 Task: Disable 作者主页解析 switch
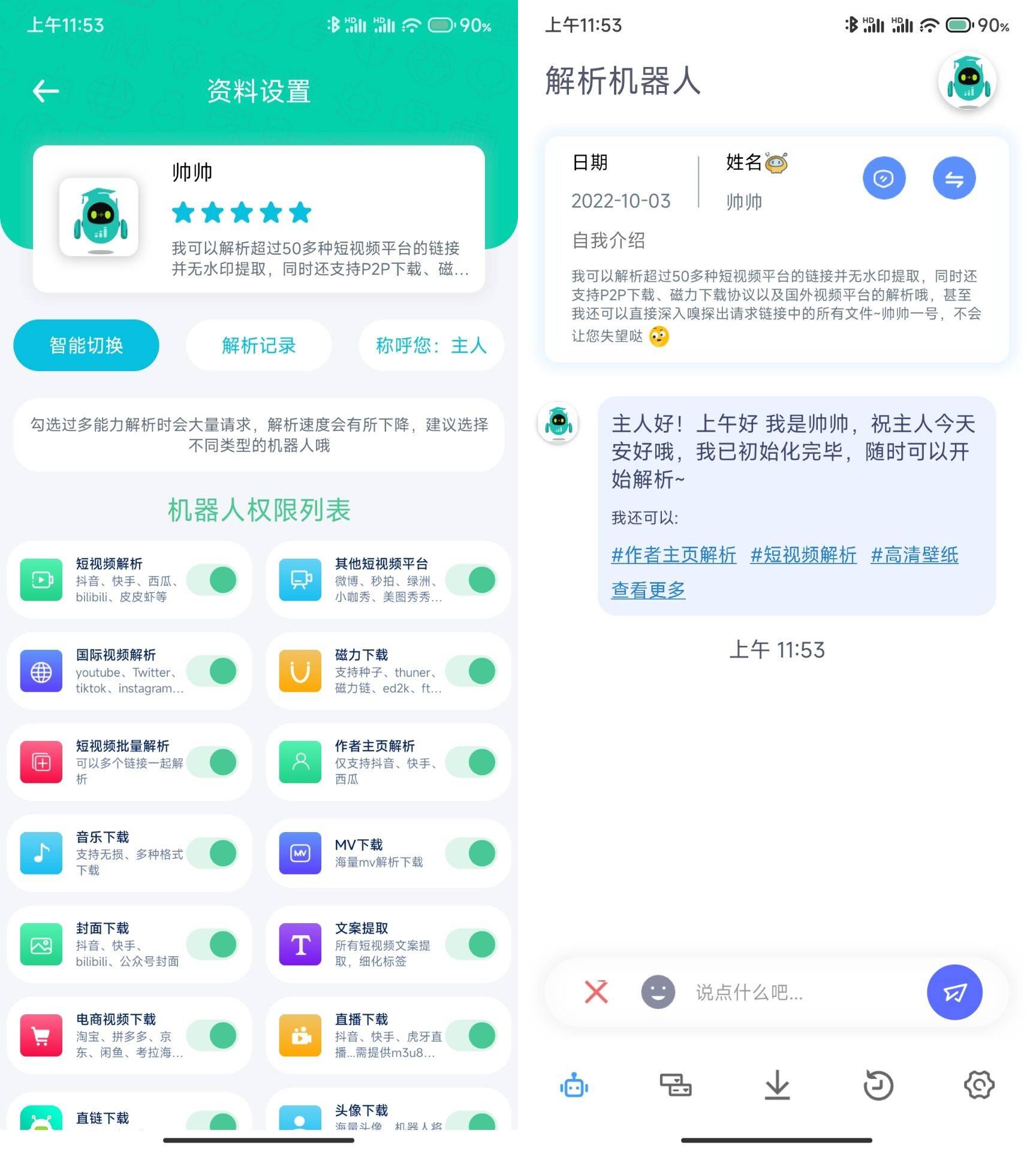474,762
